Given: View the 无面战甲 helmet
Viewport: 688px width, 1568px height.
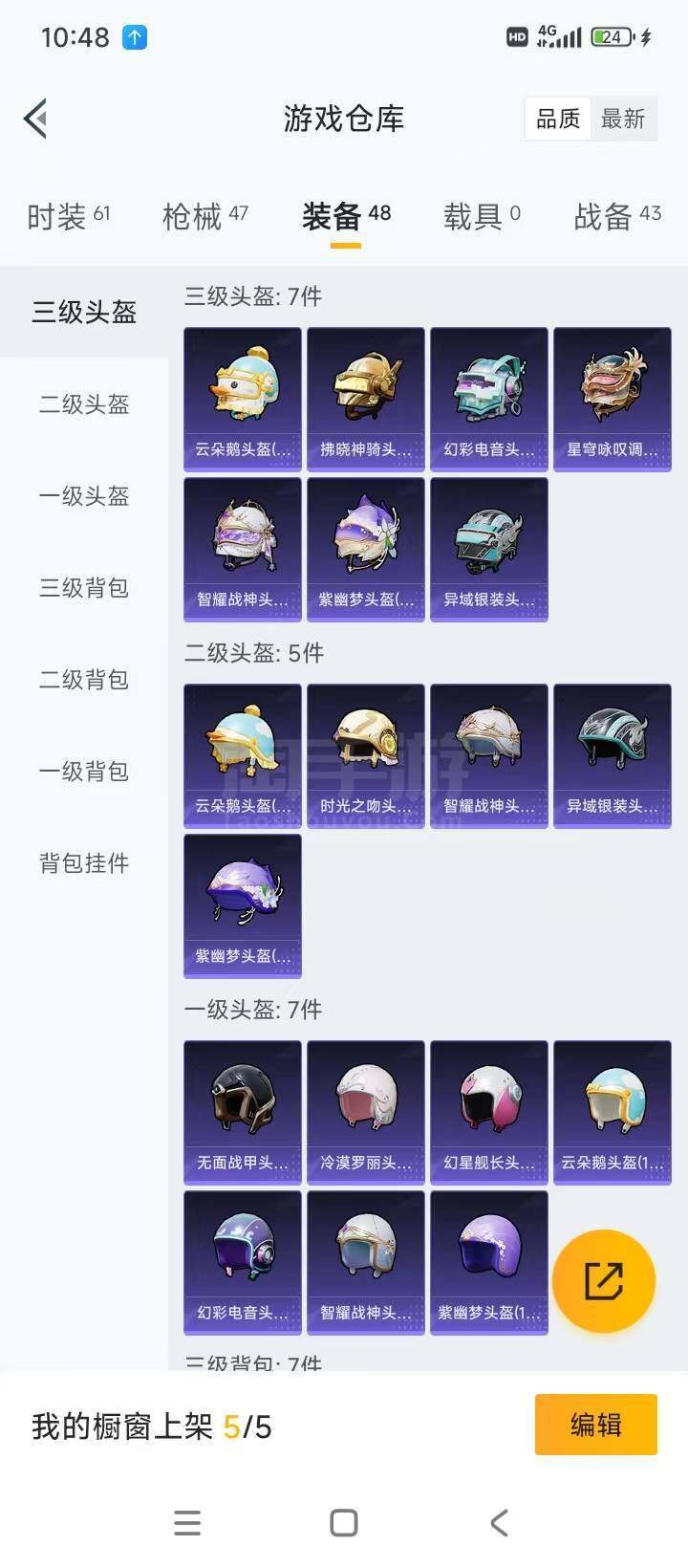Looking at the screenshot, I should pyautogui.click(x=243, y=1112).
